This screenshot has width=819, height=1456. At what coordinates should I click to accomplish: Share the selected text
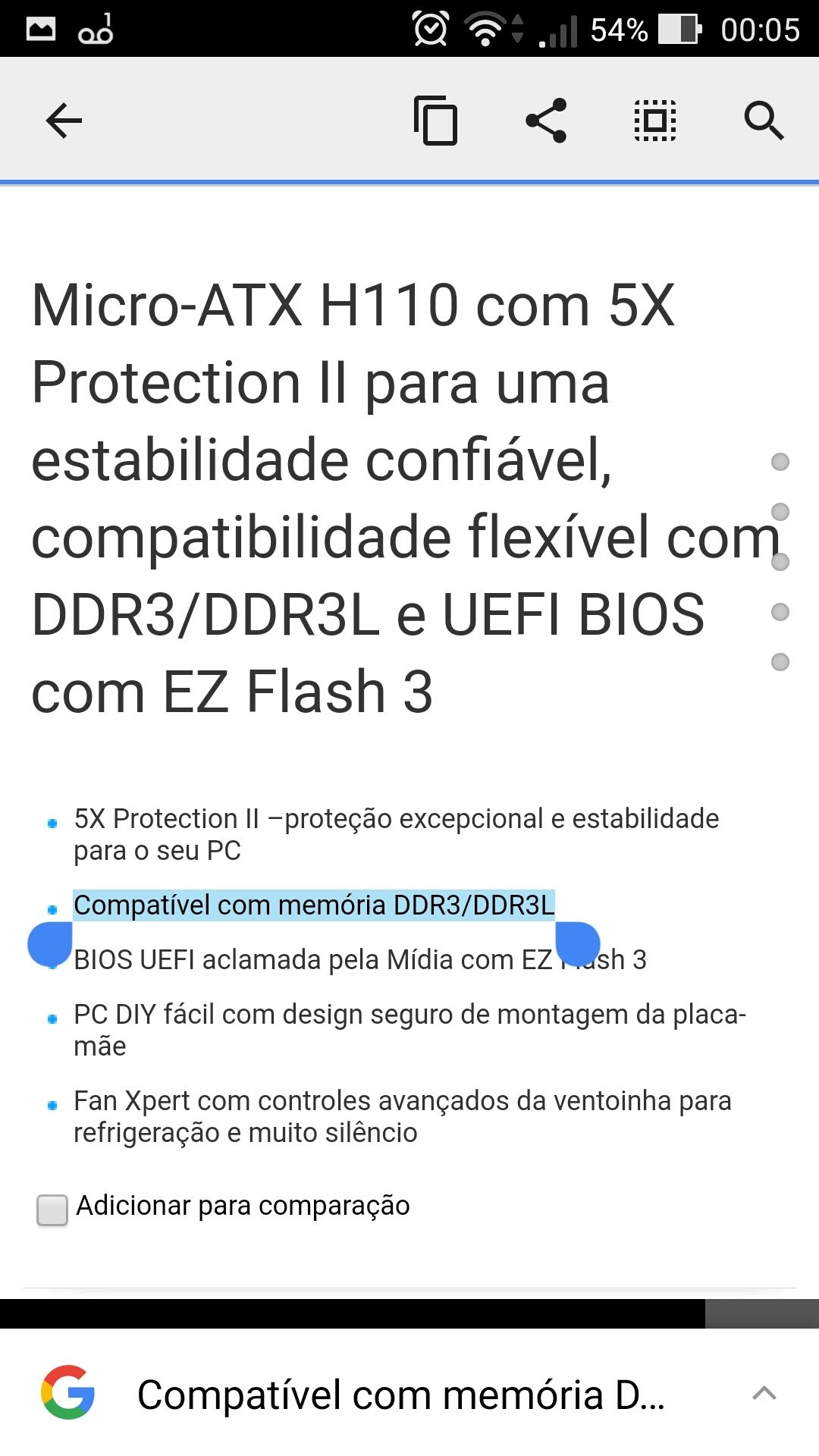click(546, 121)
